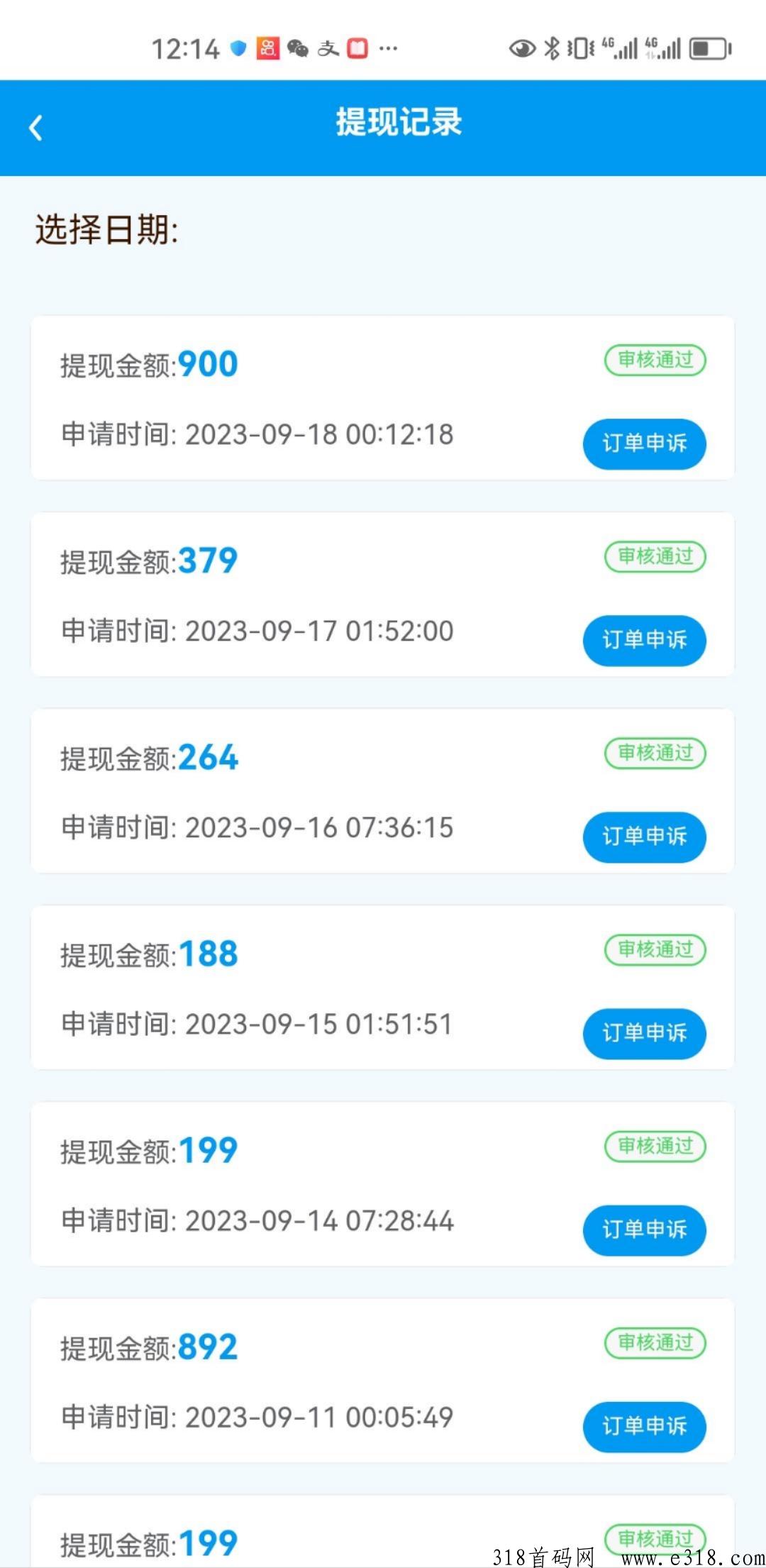Tap 订单申诉 for the 900 withdrawal
This screenshot has width=766, height=1568.
(x=645, y=443)
